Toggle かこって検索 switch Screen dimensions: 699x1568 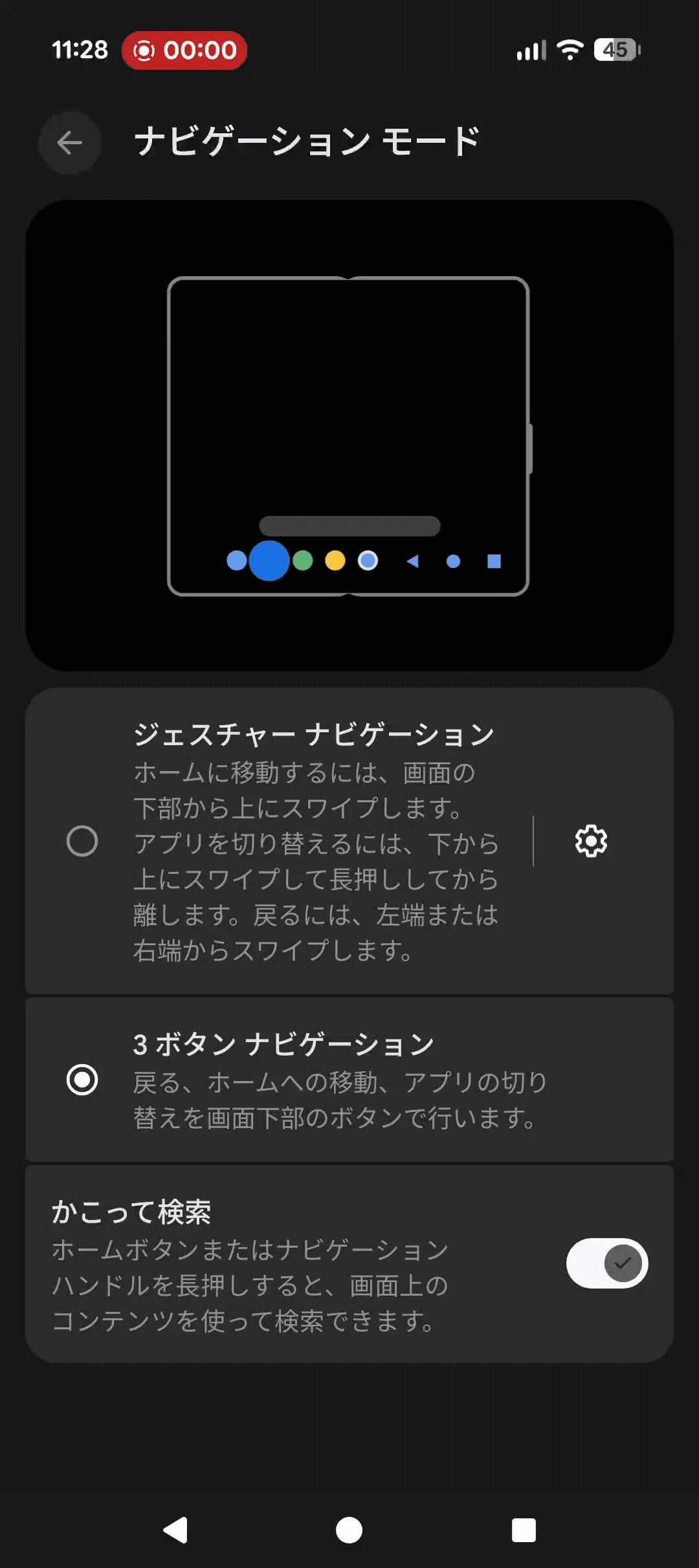click(606, 1263)
